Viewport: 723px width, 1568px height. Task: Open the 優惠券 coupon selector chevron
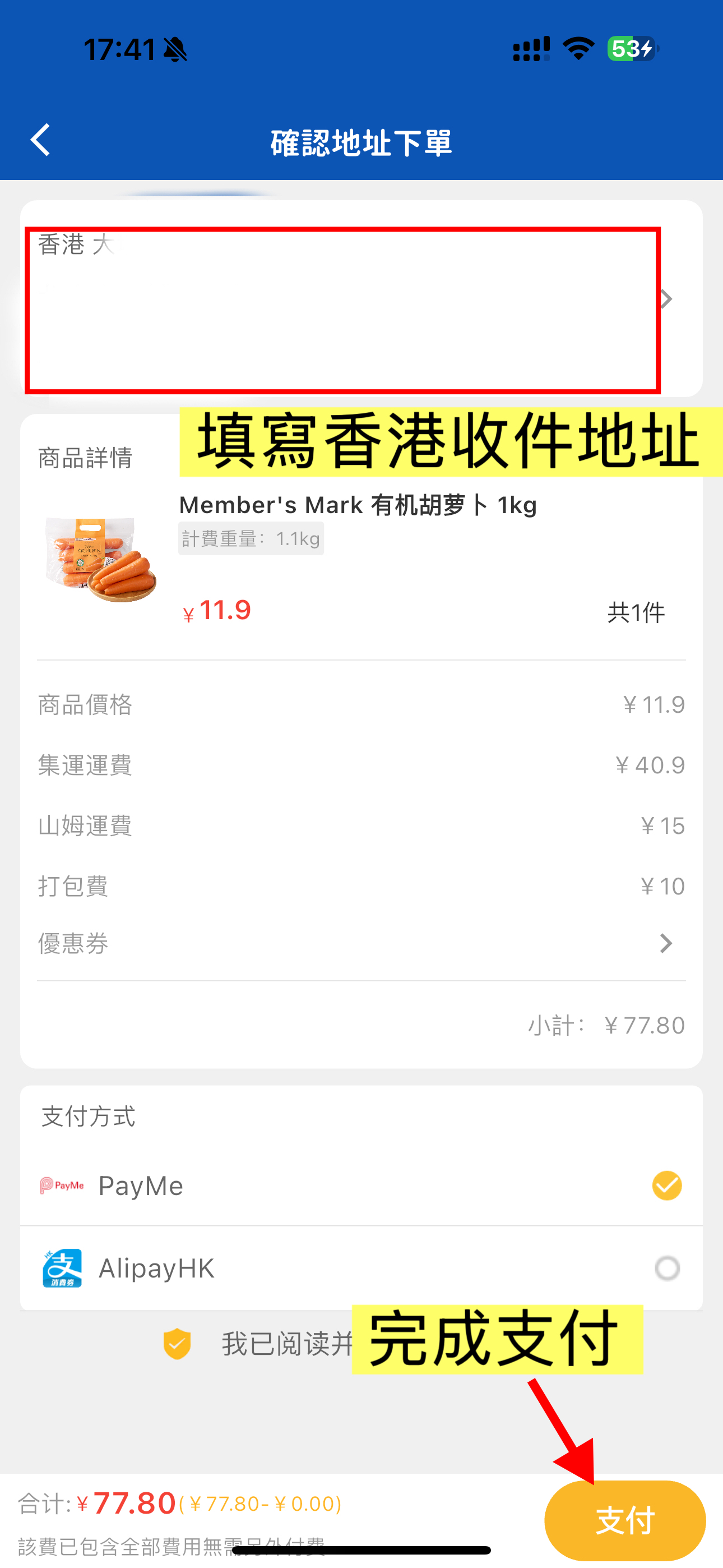pyautogui.click(x=666, y=943)
